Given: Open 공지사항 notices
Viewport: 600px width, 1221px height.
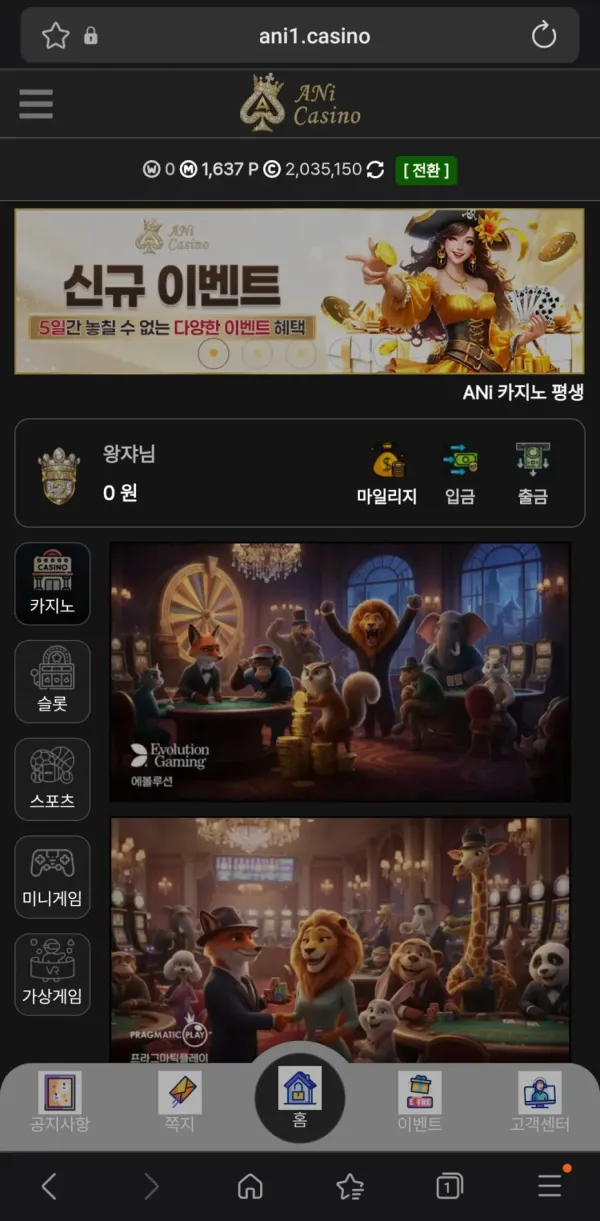Looking at the screenshot, I should [60, 1102].
